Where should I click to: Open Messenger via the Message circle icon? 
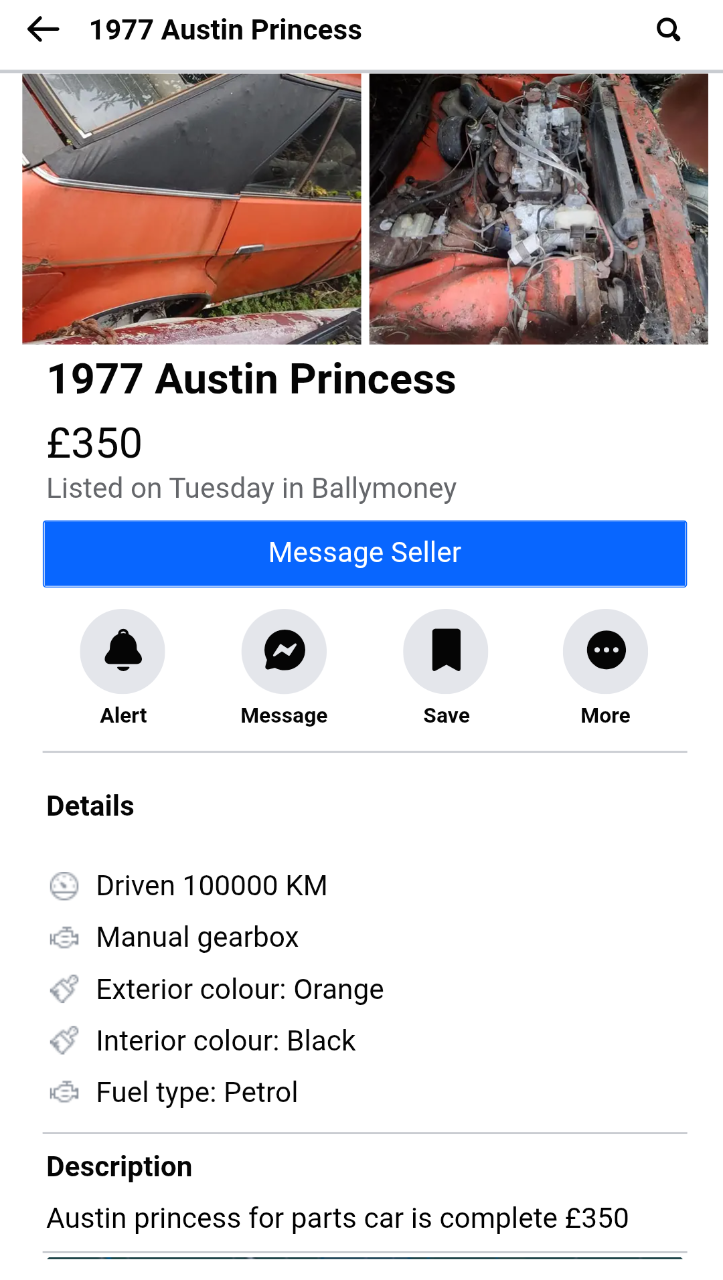click(x=284, y=651)
